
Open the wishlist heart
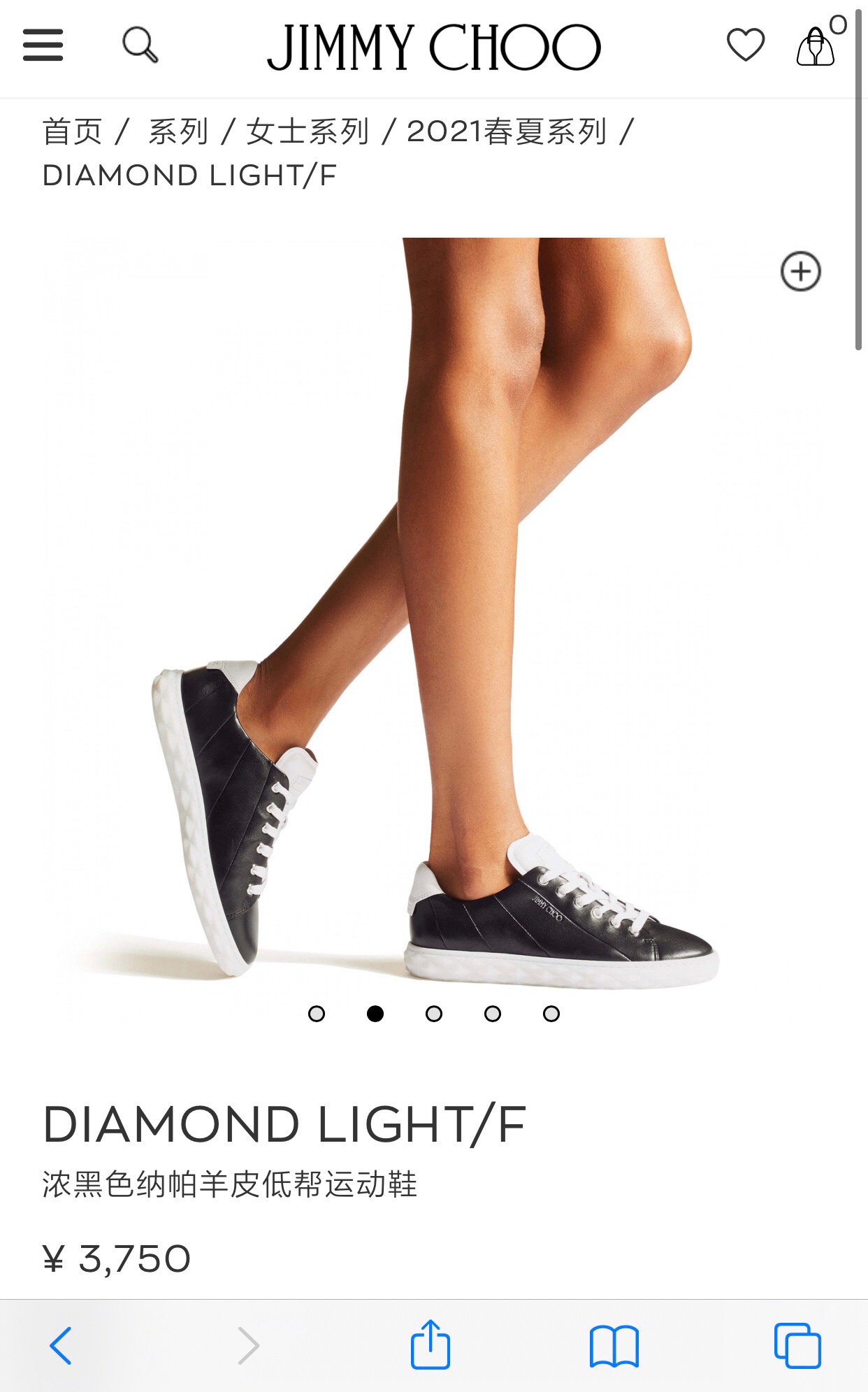745,45
